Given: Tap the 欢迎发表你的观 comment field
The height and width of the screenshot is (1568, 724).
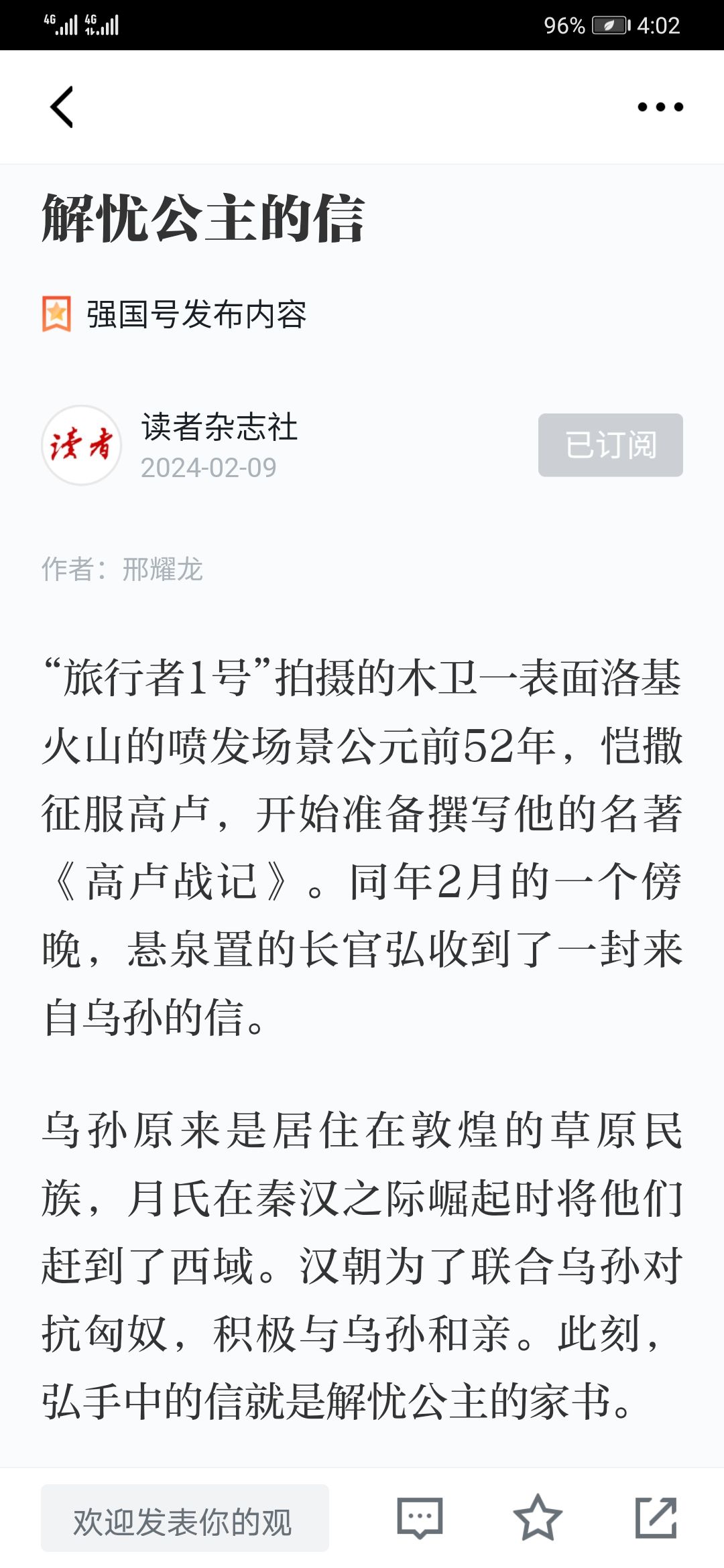Looking at the screenshot, I should 185,1518.
